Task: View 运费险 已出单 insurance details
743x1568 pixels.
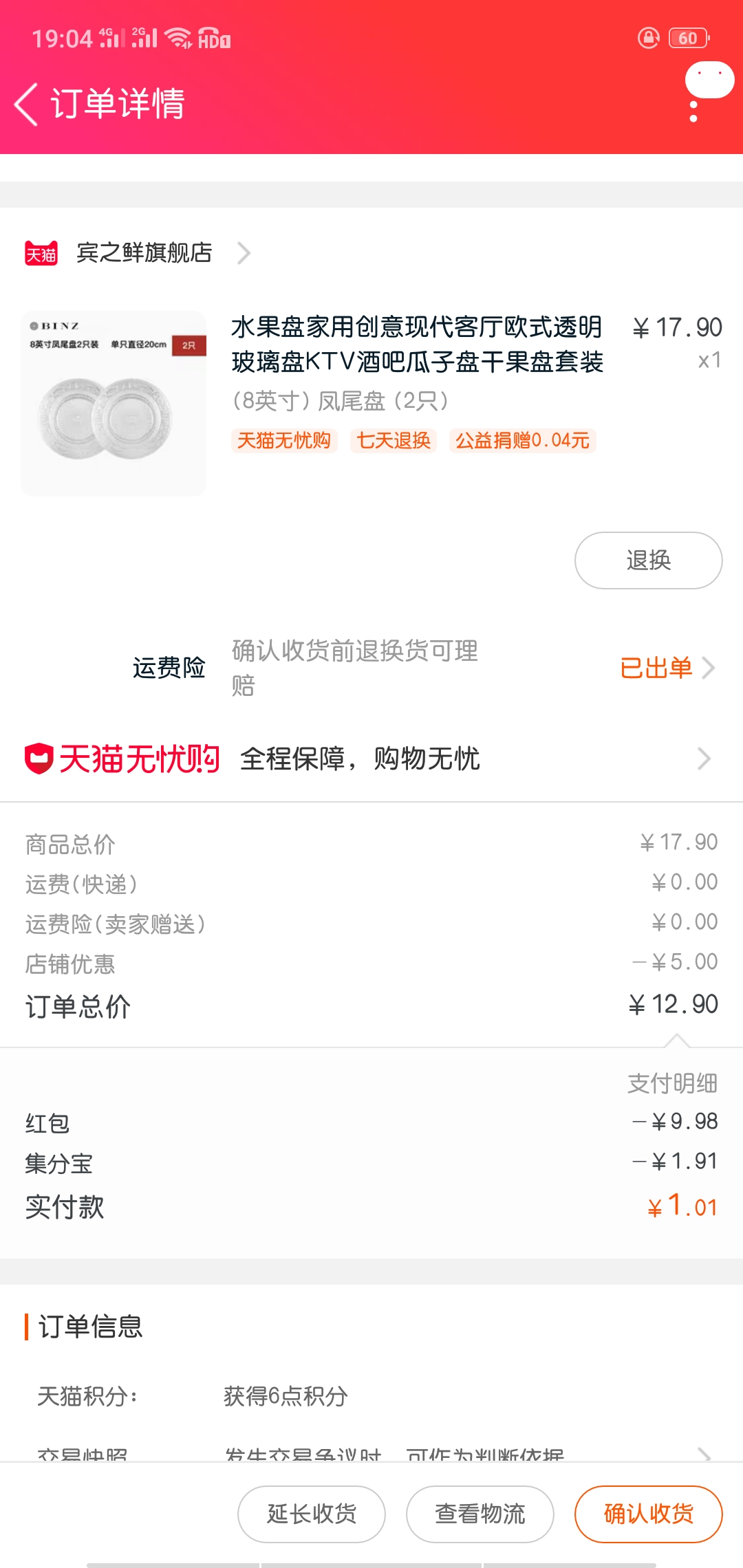Action: point(667,668)
